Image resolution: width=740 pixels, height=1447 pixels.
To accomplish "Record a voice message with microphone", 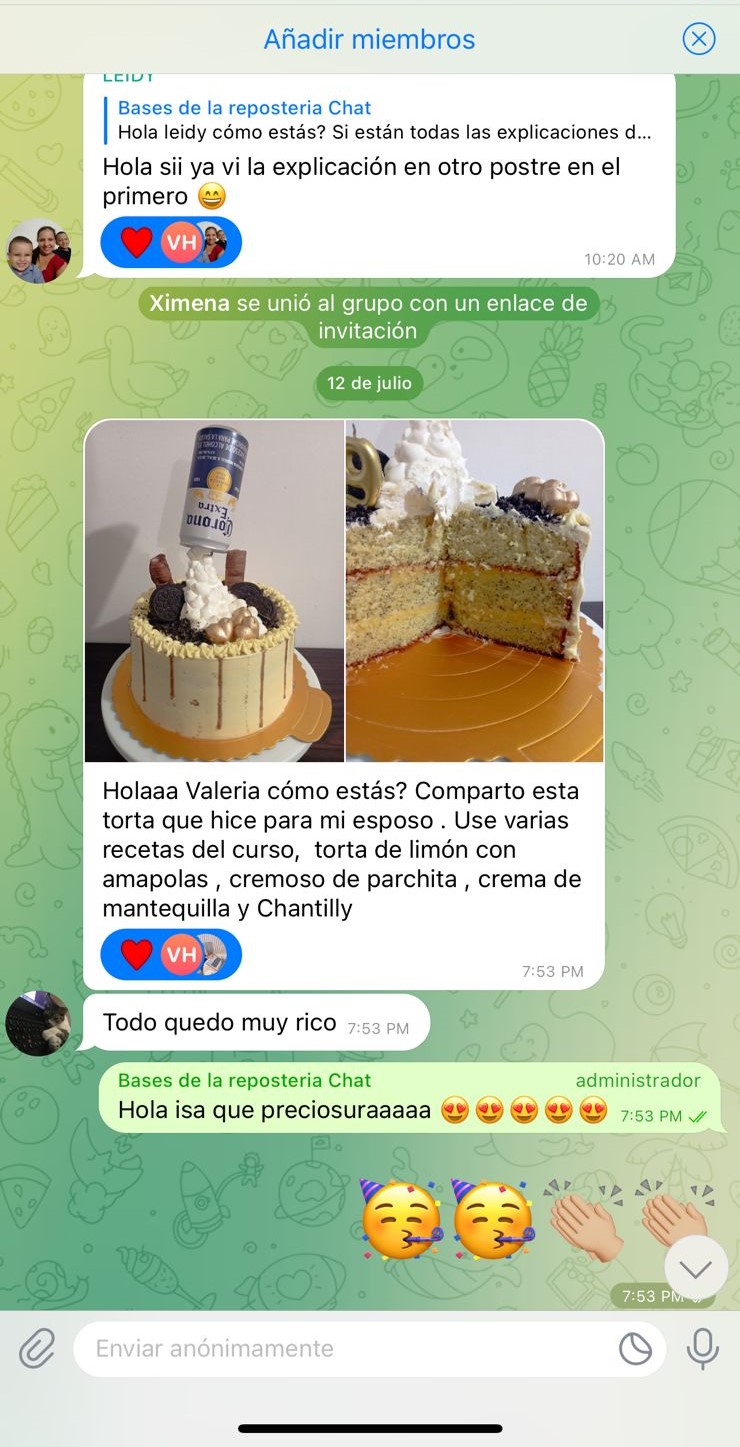I will (x=702, y=1349).
